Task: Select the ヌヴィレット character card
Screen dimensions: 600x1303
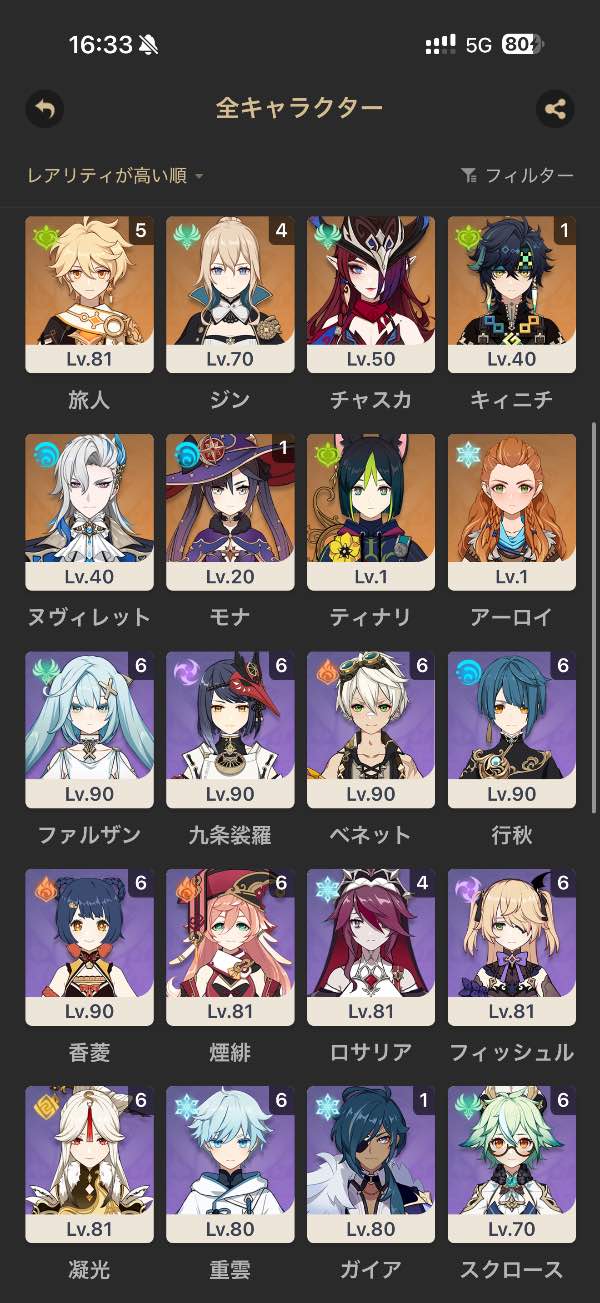Action: pyautogui.click(x=89, y=511)
